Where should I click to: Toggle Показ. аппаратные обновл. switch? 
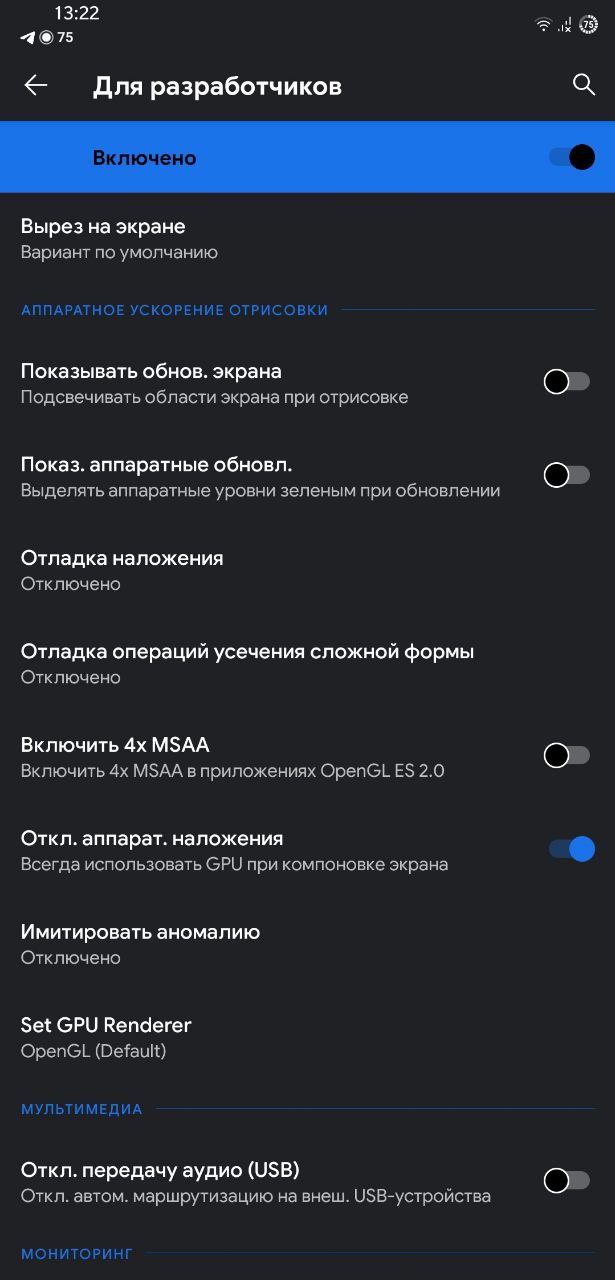pos(566,475)
